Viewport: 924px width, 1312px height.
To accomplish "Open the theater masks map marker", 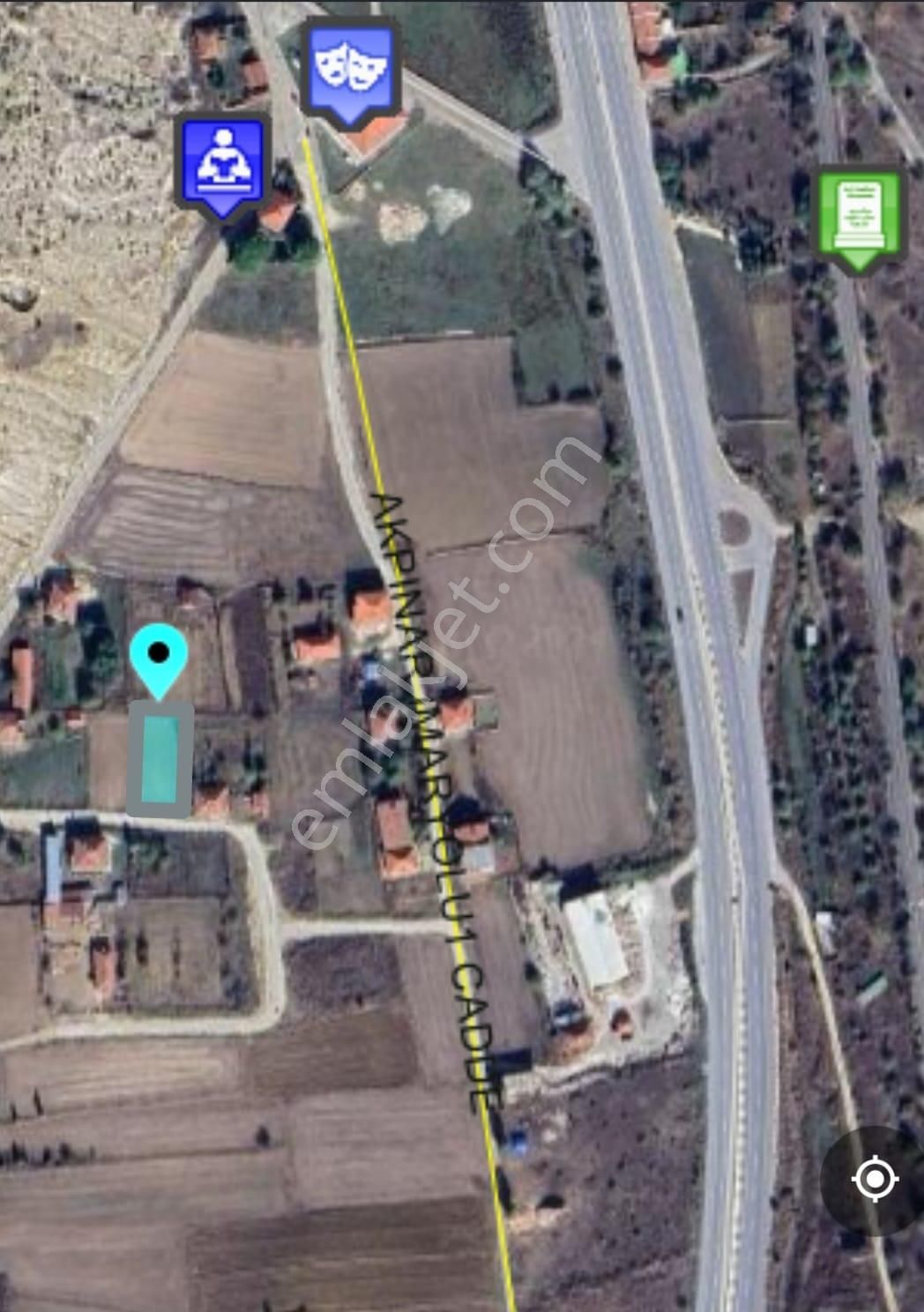I will coord(351,67).
